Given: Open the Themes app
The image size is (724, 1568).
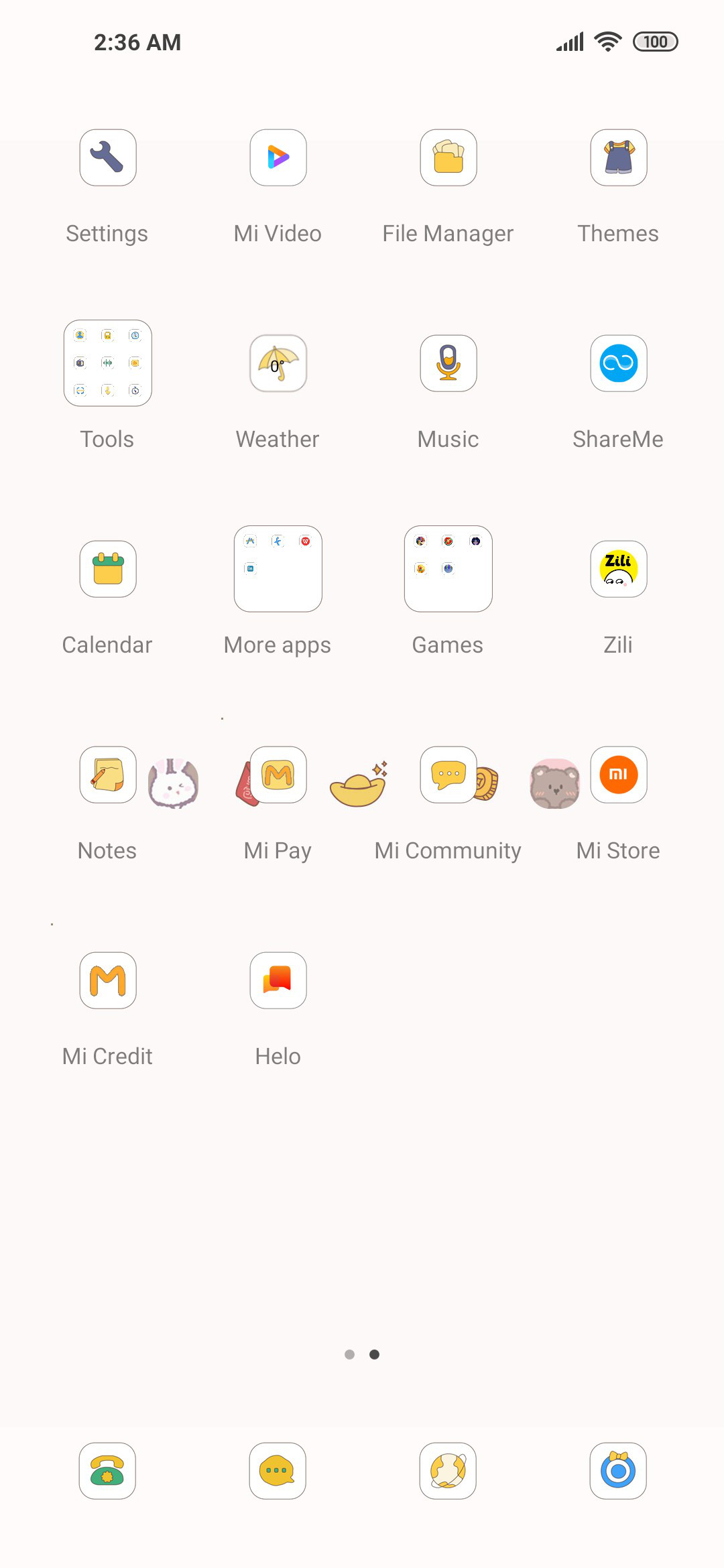Looking at the screenshot, I should 618,157.
